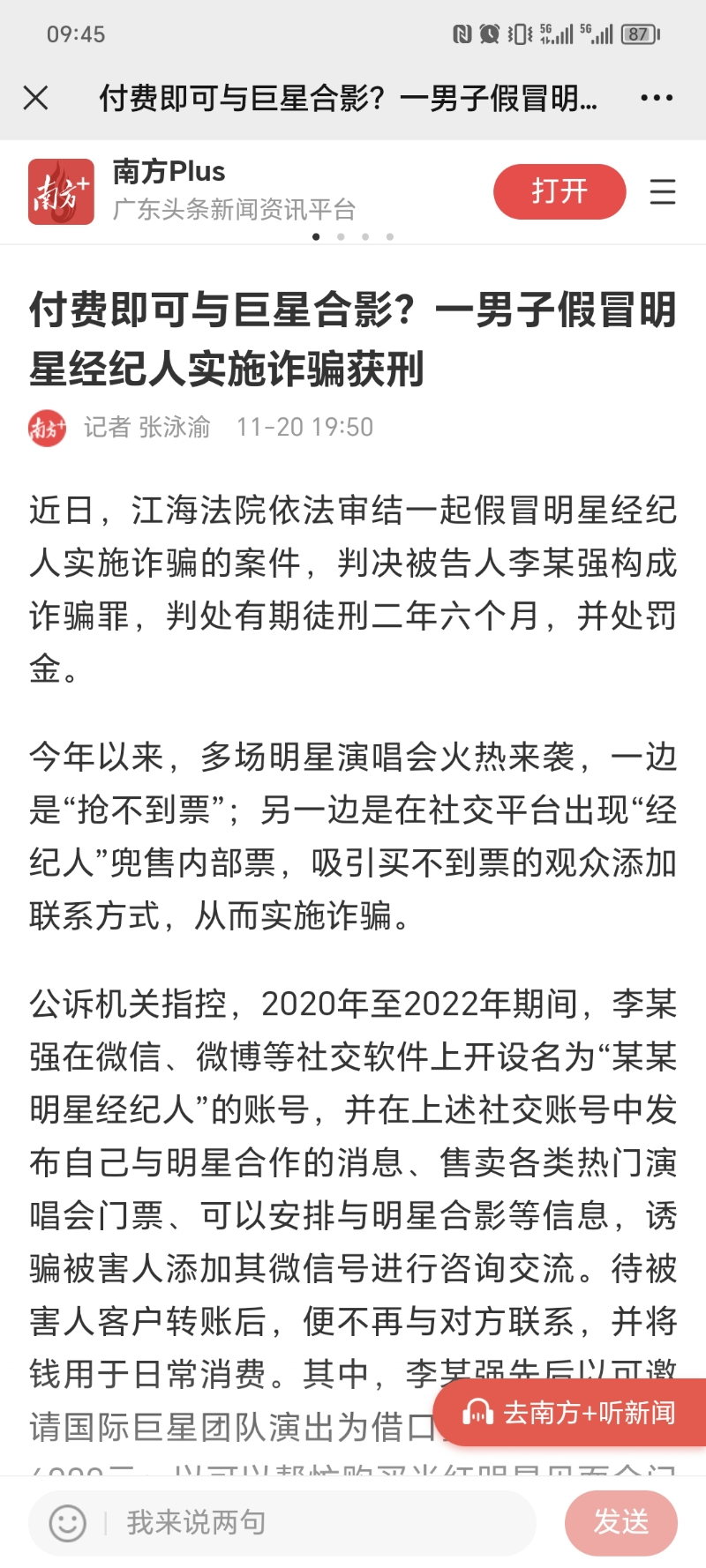Open the emoji picker in comment bar
Image resolution: width=706 pixels, height=1568 pixels.
point(68,1523)
